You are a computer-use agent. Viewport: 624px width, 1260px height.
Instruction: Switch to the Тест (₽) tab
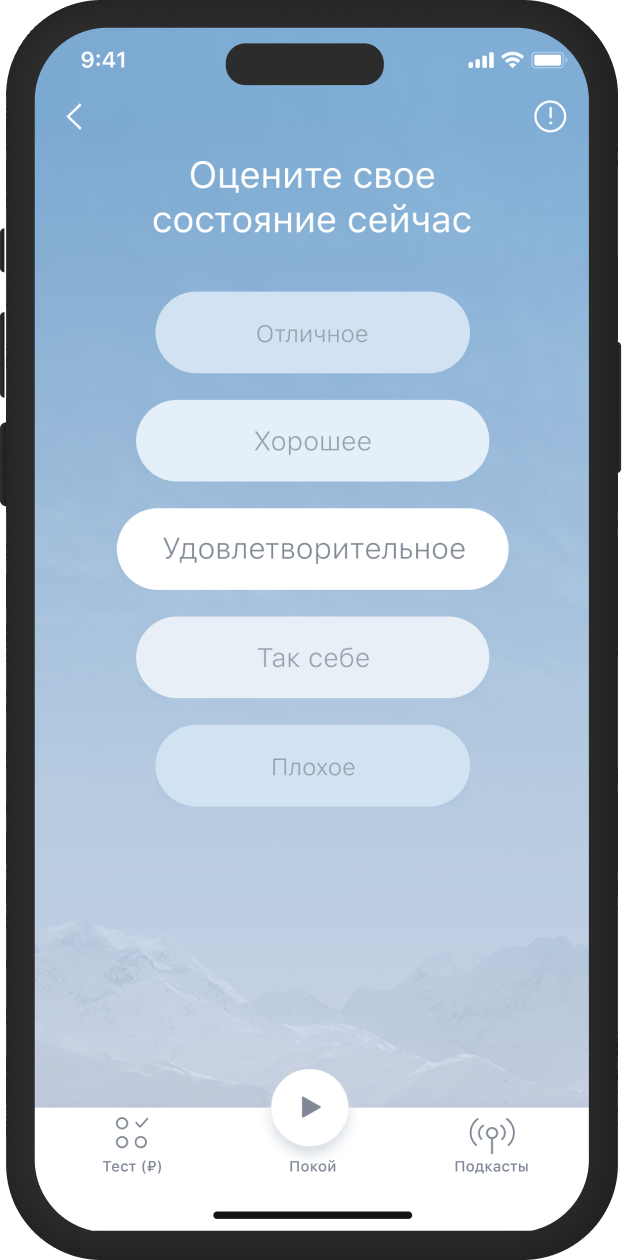[x=132, y=1145]
